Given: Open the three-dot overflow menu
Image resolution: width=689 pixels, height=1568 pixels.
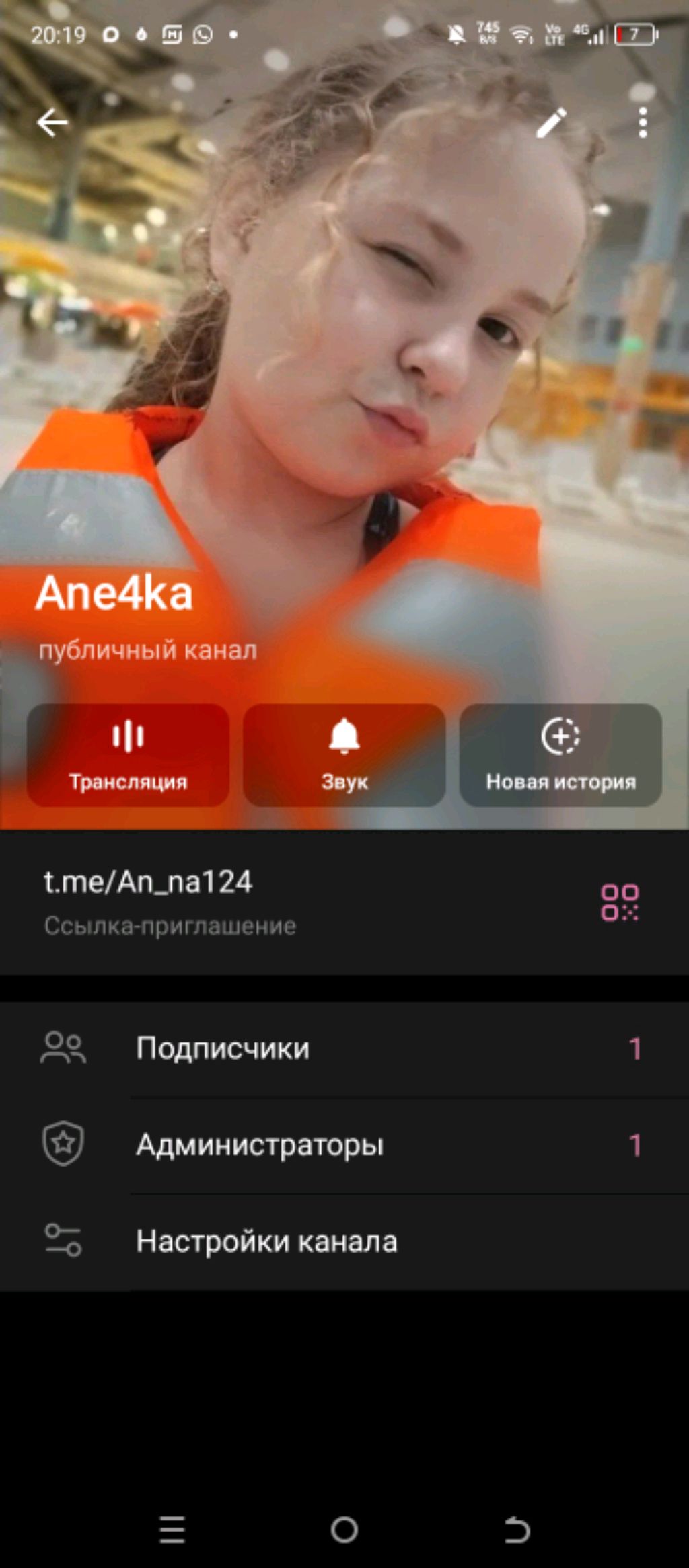Looking at the screenshot, I should tap(643, 122).
